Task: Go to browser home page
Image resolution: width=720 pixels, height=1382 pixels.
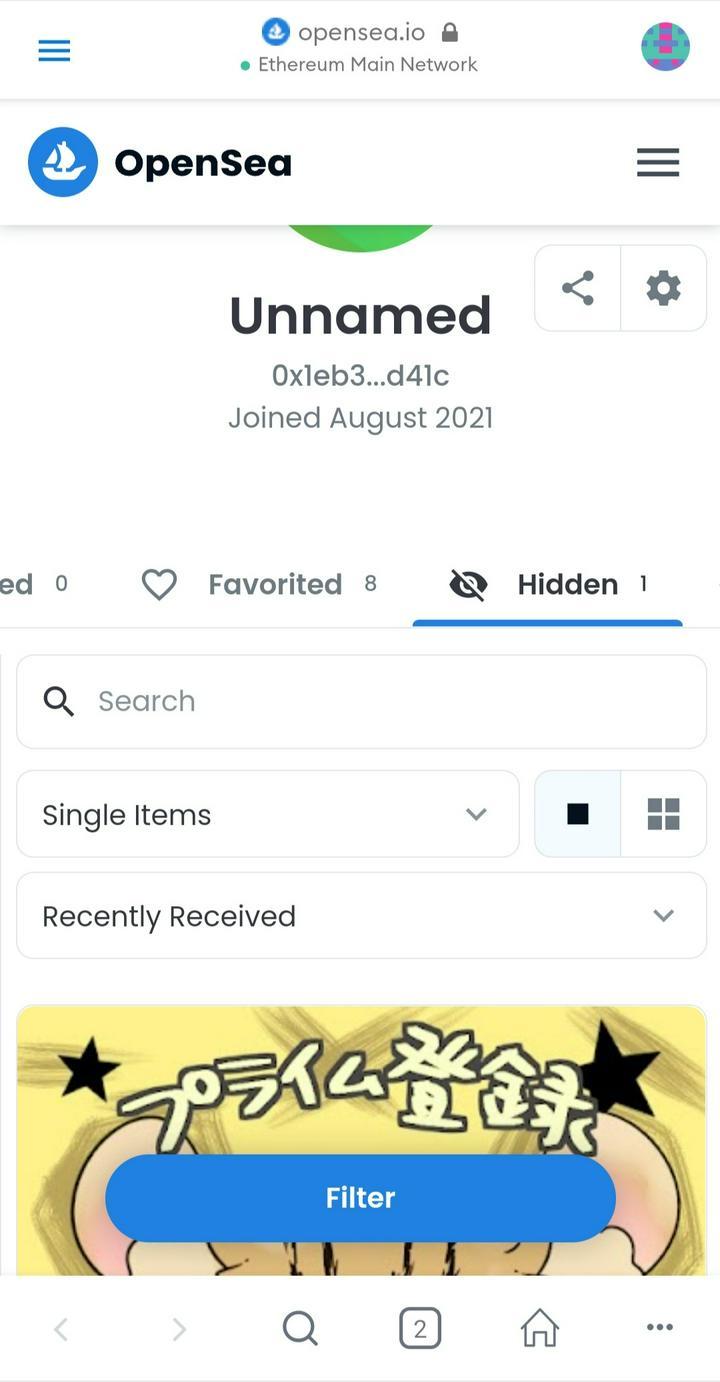Action: point(539,1328)
